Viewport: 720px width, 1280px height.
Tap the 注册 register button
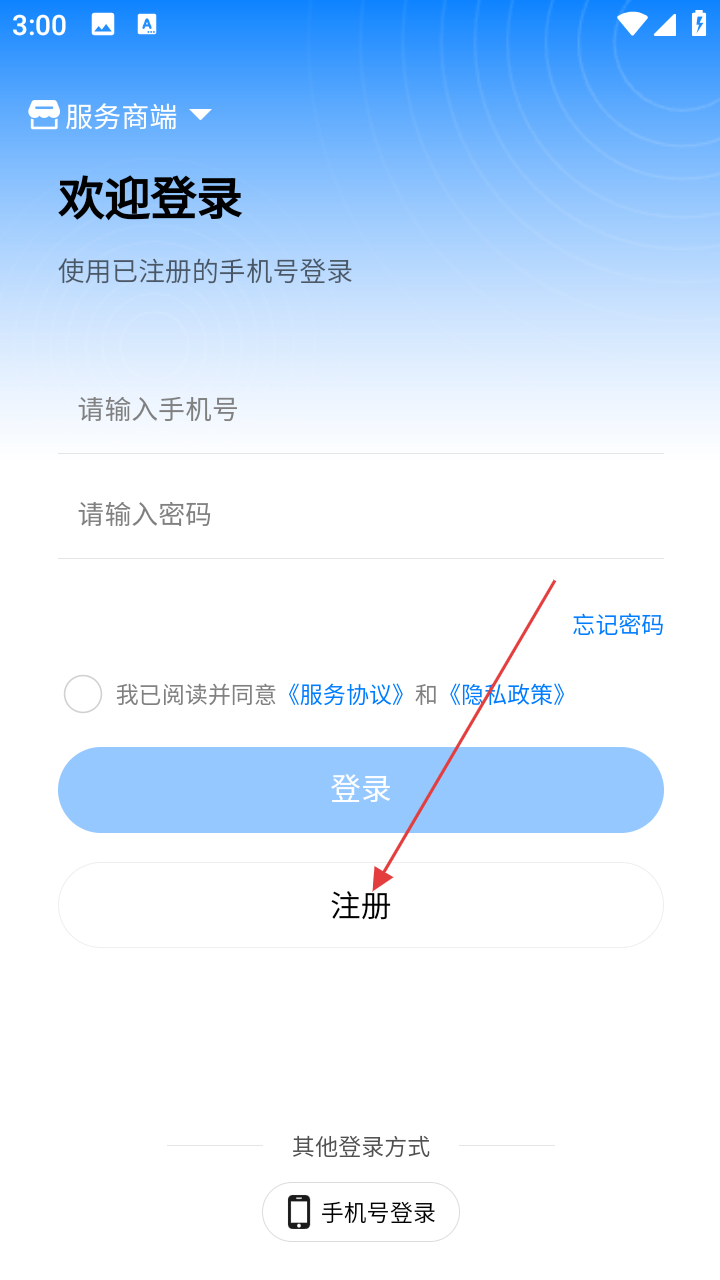pos(360,906)
